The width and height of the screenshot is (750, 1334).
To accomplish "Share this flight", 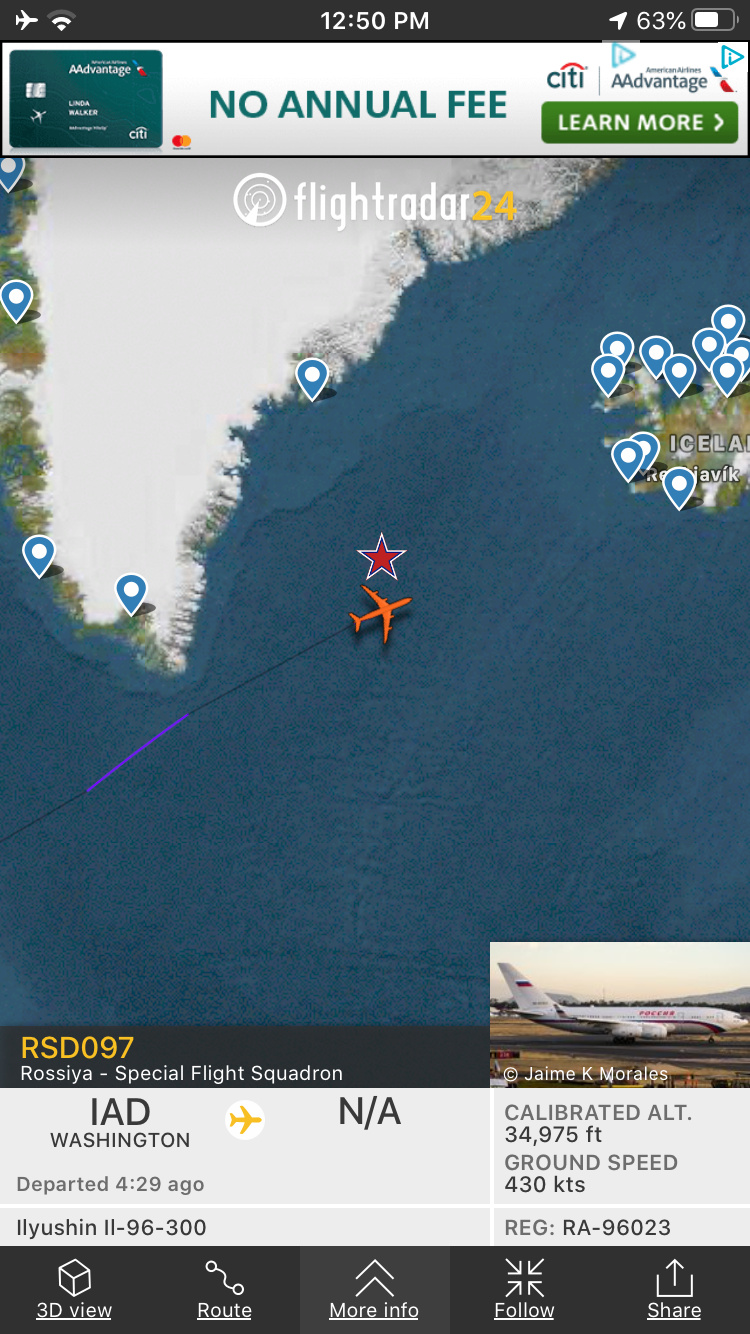I will (674, 1289).
